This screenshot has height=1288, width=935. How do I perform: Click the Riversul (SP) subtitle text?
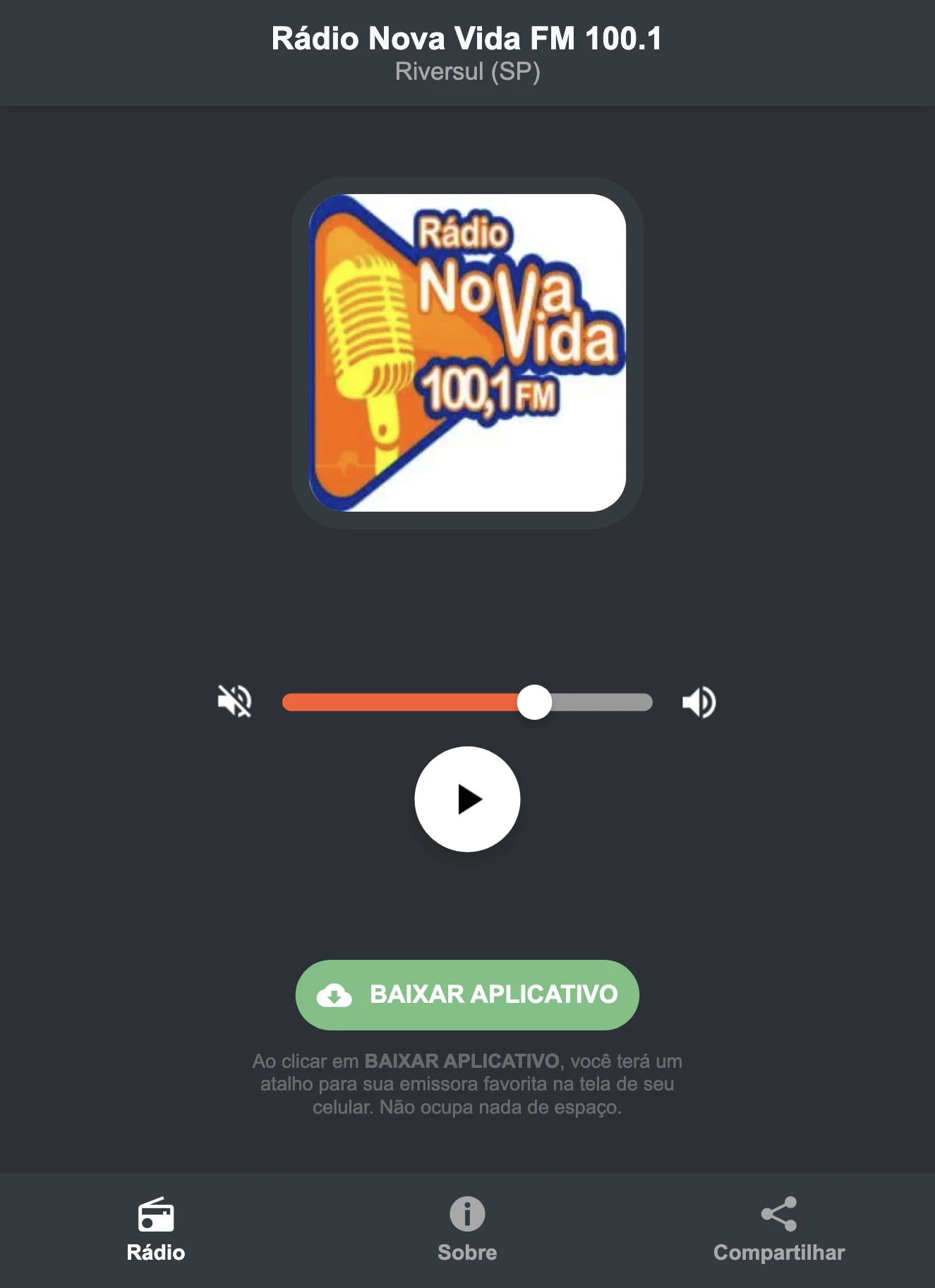(x=467, y=71)
